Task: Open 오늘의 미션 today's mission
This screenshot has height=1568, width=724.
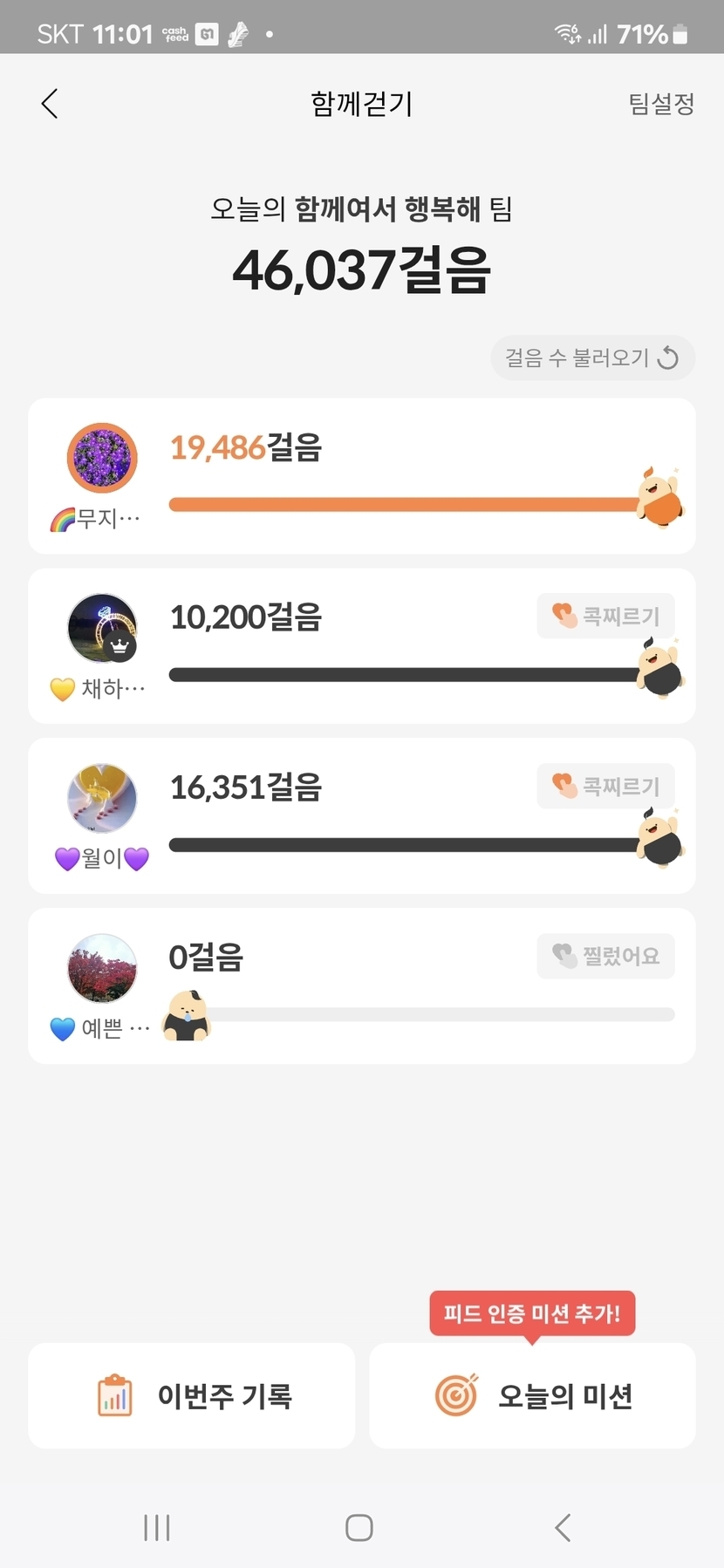Action: (x=532, y=1395)
